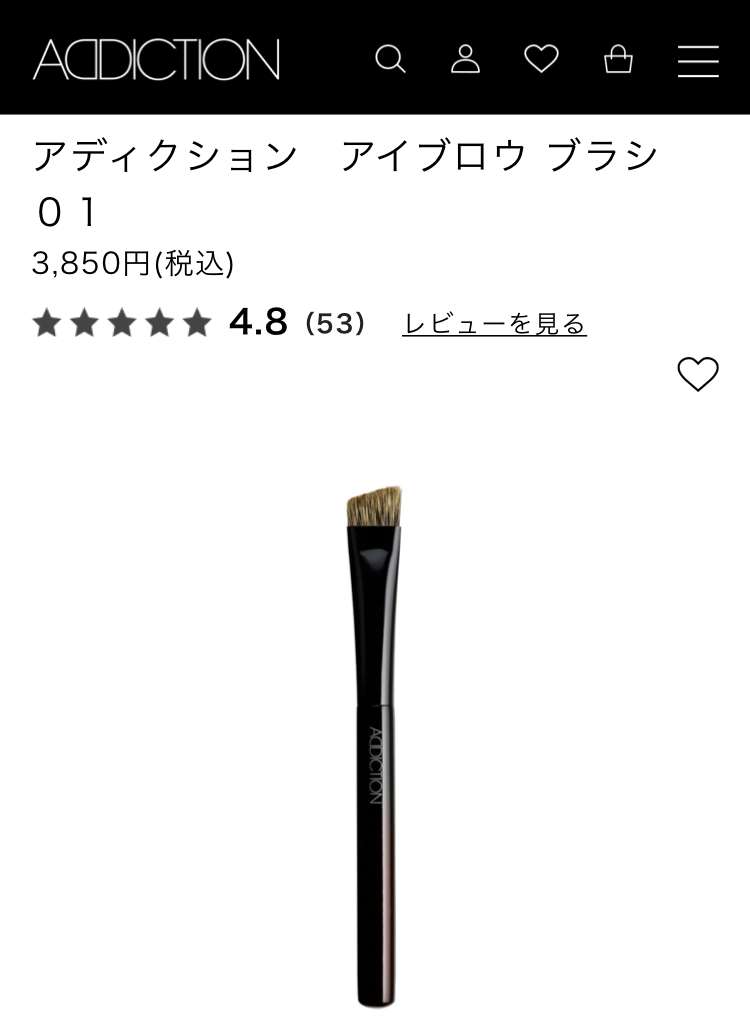Click the review count (53)
The height and width of the screenshot is (1035, 750).
(334, 322)
